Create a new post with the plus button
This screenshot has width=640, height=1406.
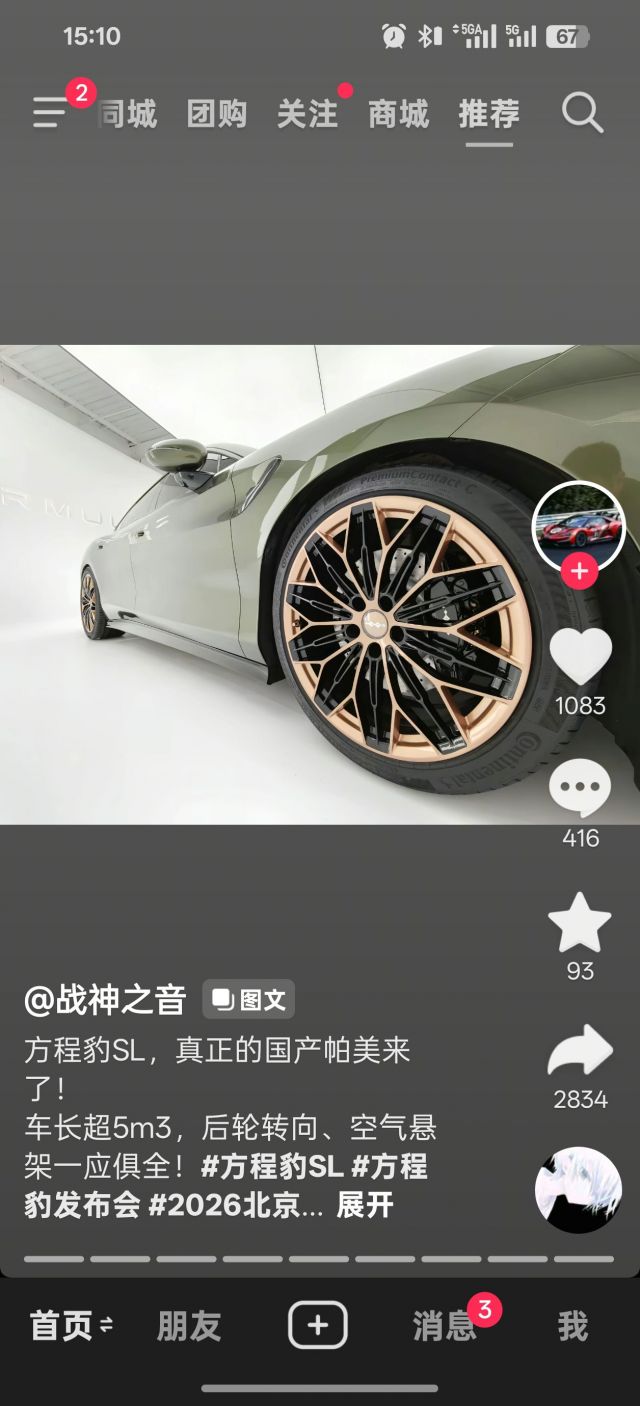point(318,1326)
